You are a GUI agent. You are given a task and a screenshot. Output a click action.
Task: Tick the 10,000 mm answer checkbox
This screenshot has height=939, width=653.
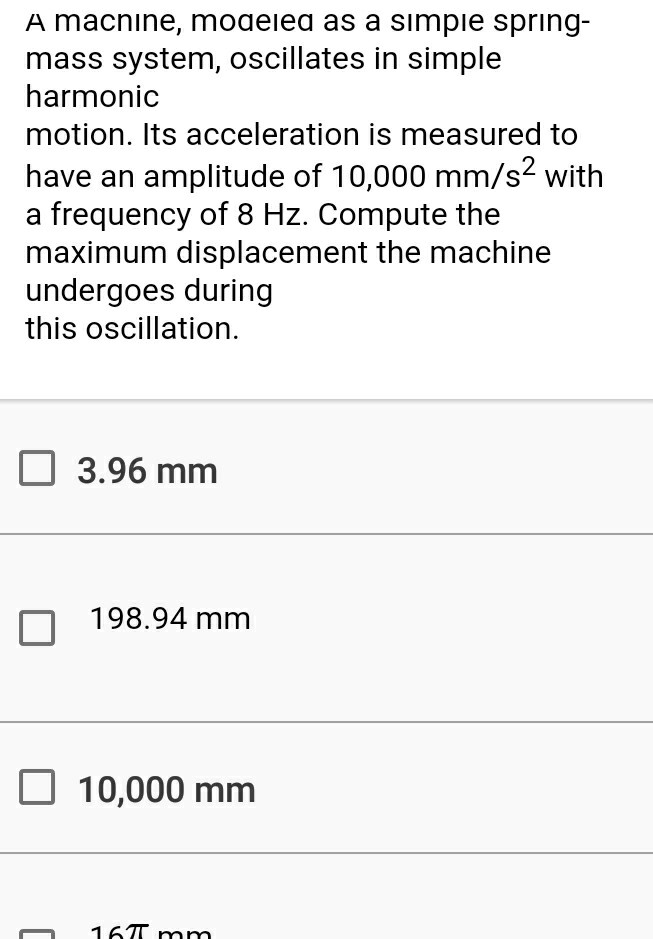37,788
